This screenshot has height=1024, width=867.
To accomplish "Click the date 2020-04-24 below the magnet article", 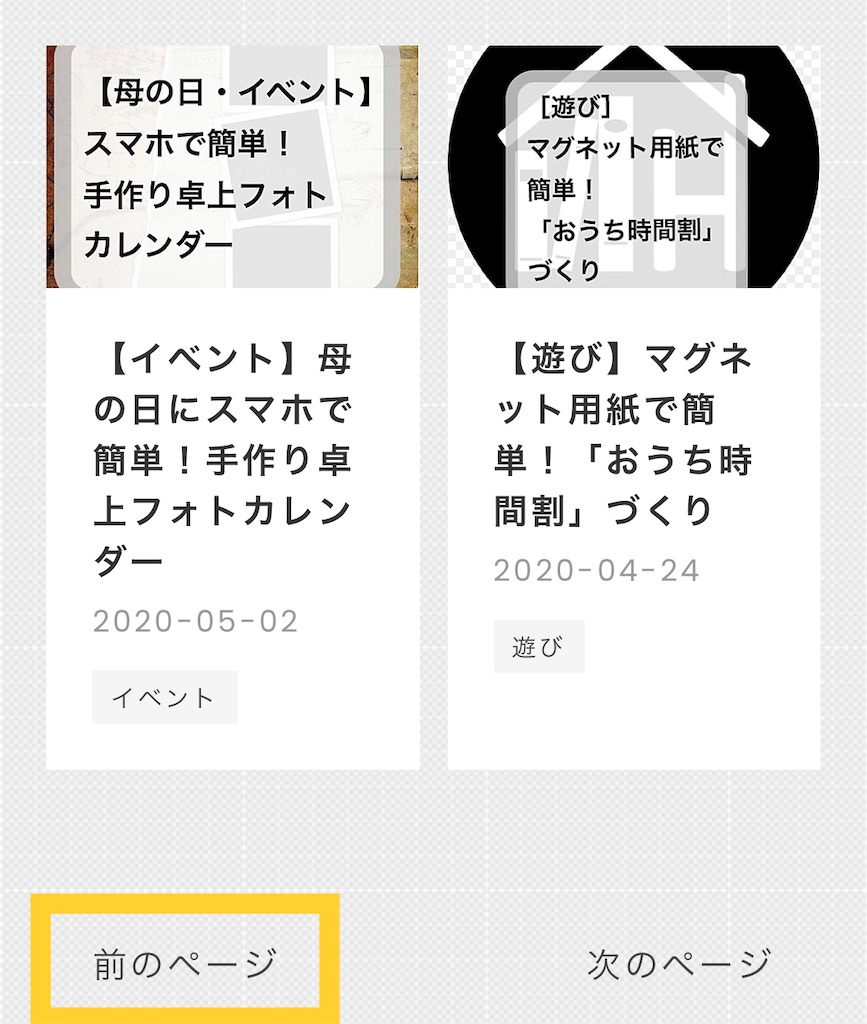I will [x=597, y=574].
